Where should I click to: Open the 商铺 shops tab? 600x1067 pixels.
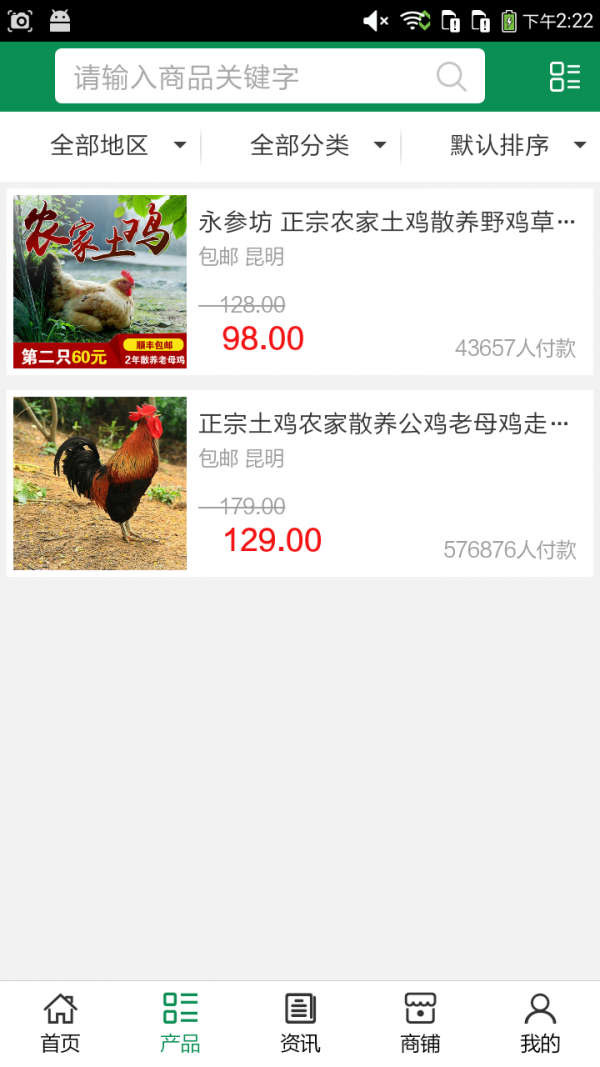tap(420, 1023)
